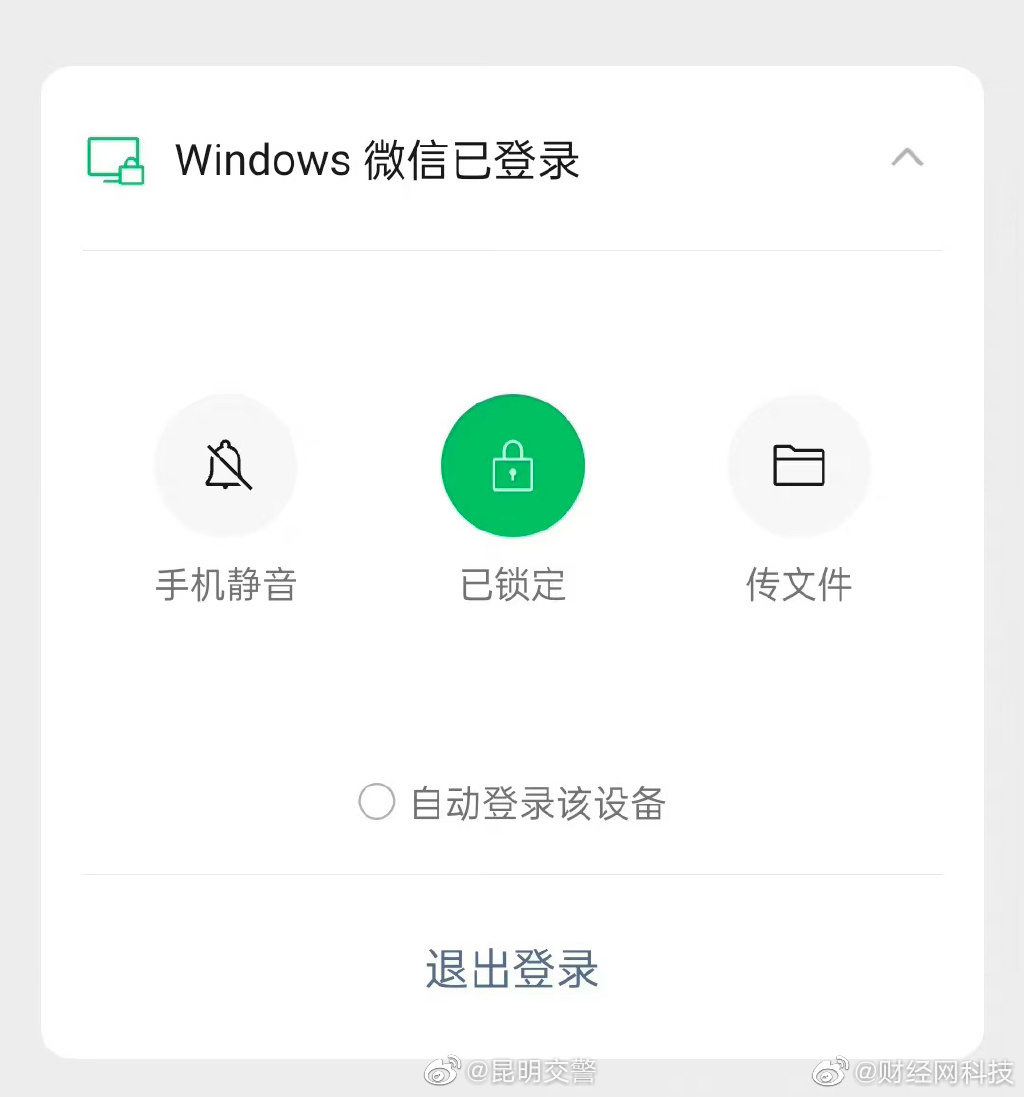This screenshot has height=1097, width=1024.
Task: Click the small padlock on the monitor icon
Action: pos(131,176)
